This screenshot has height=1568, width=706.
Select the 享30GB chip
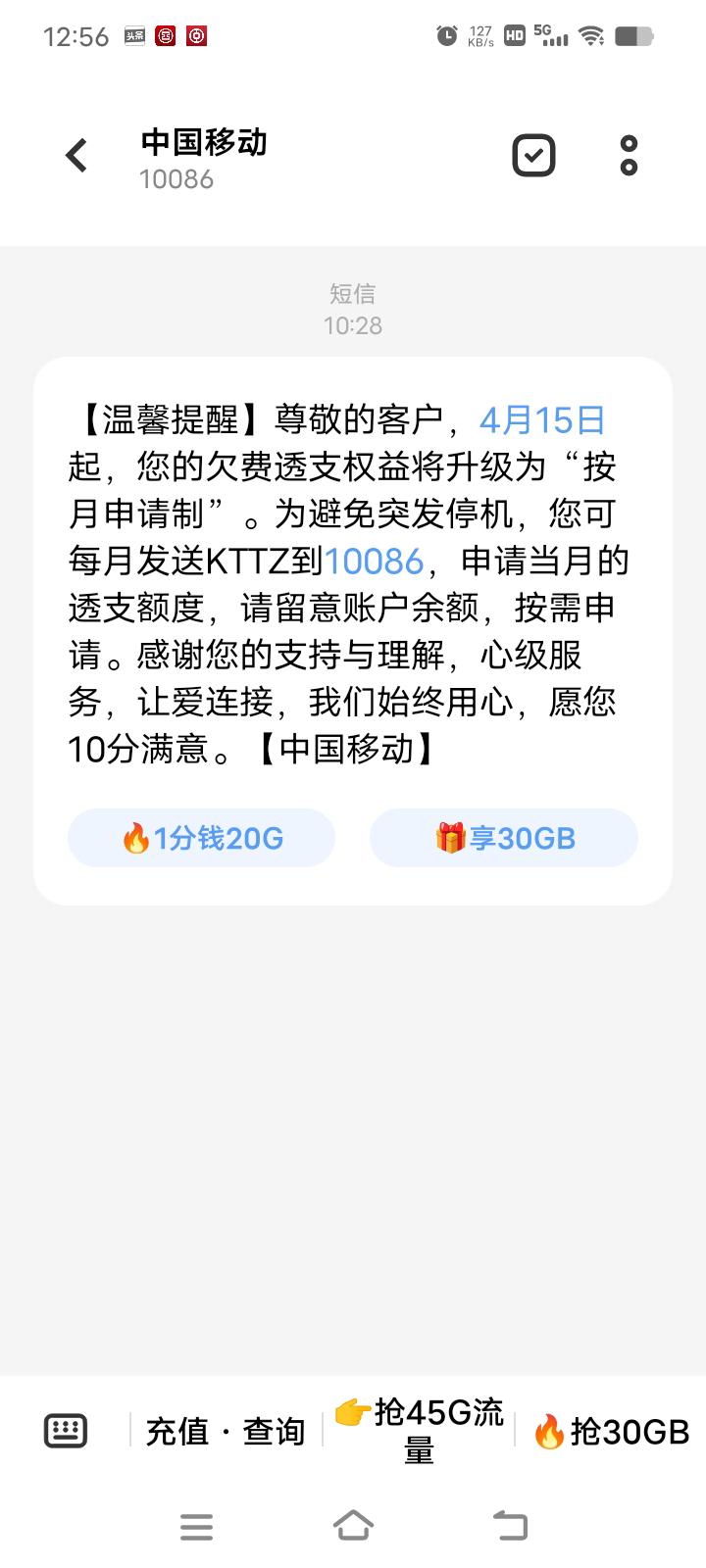pos(504,838)
